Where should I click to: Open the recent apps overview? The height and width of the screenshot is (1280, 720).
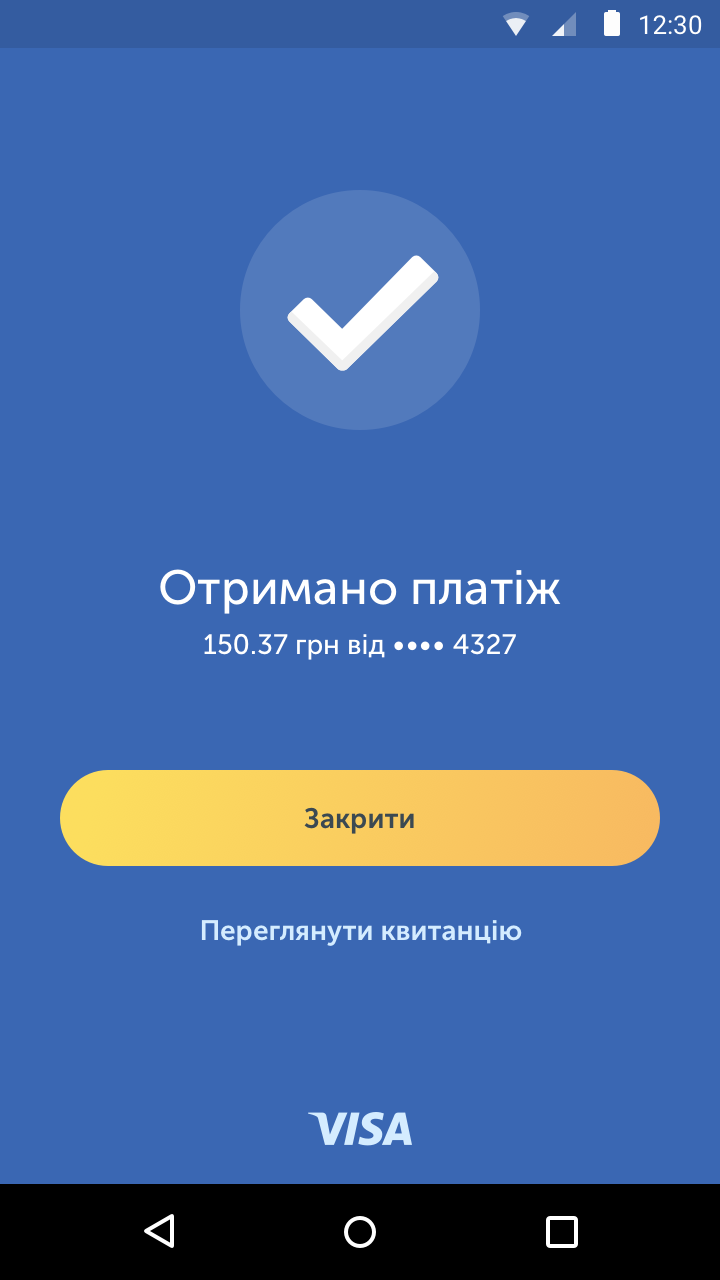(561, 1231)
